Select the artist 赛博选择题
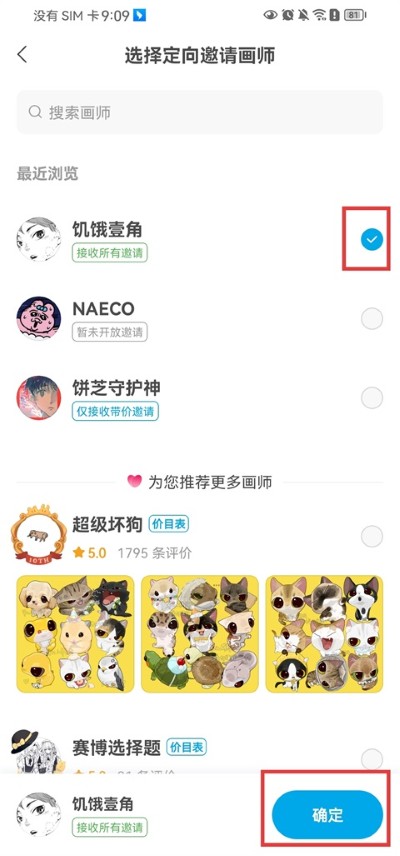Screen dimensions: 400x856 tap(372, 759)
